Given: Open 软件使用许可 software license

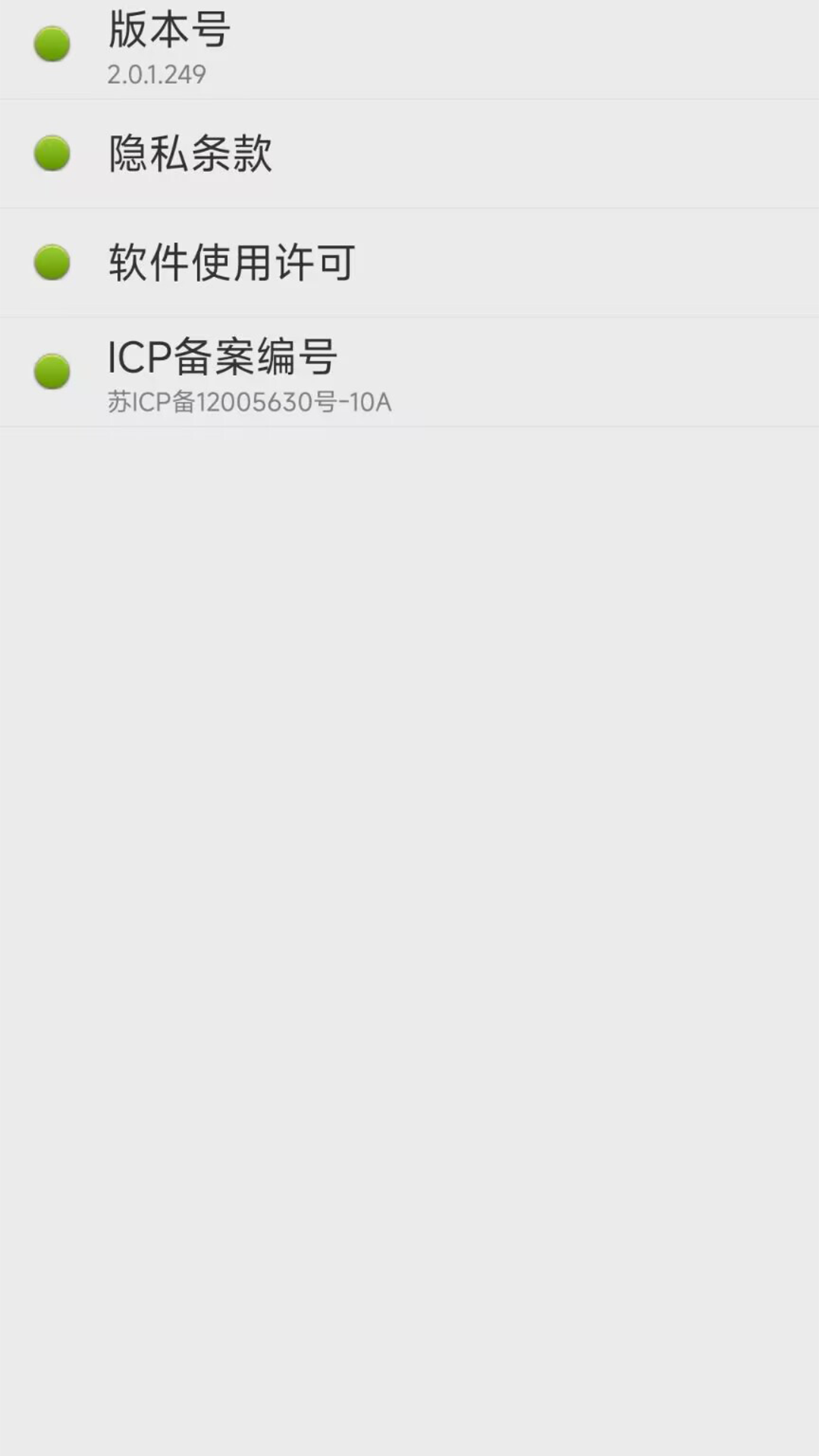Looking at the screenshot, I should click(409, 263).
